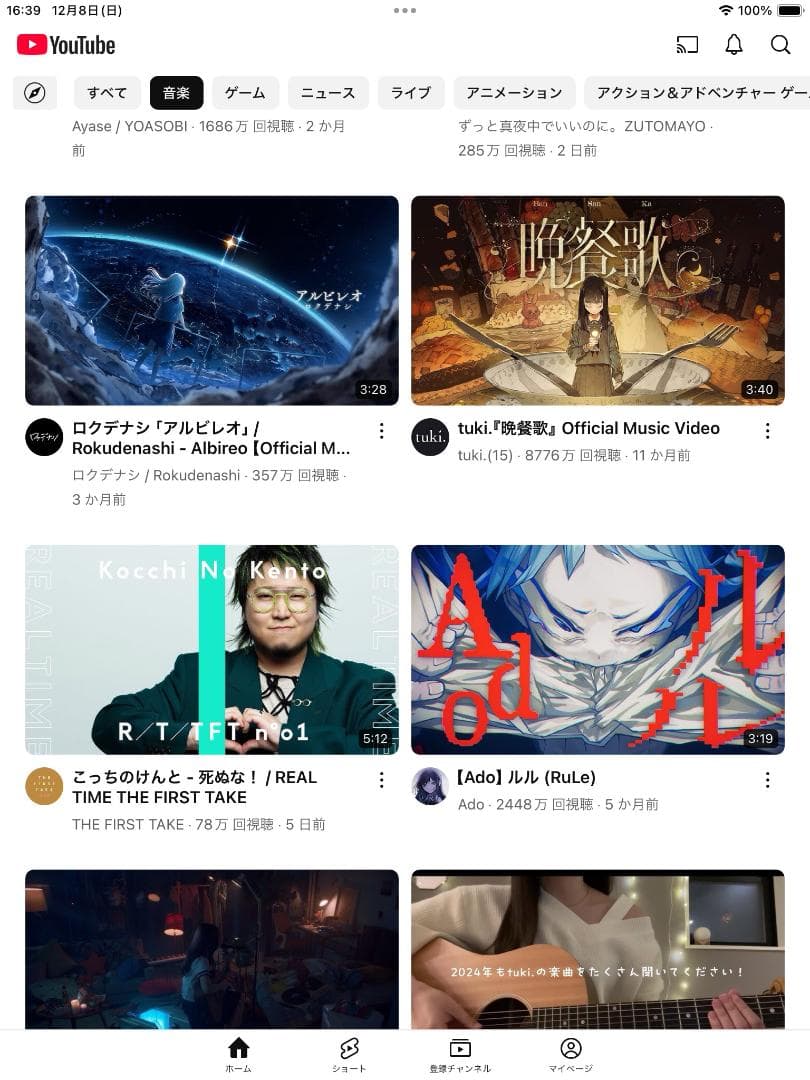Select the すべて filter chip
This screenshot has width=810, height=1080.
click(107, 93)
